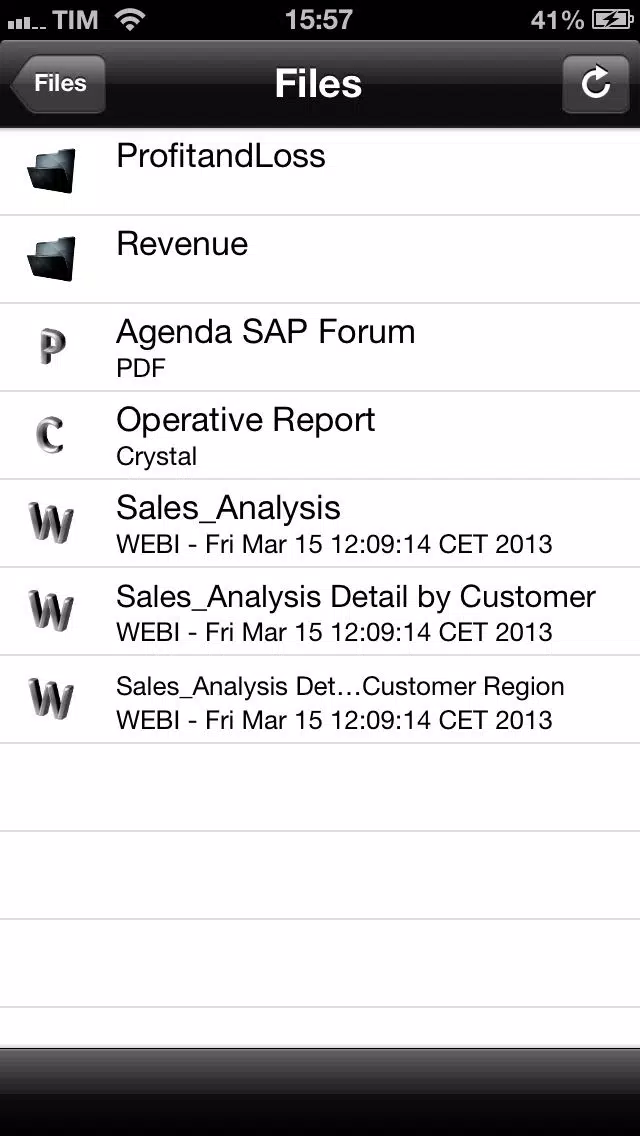
Task: Open the Agenda SAP Forum PDF
Action: click(x=320, y=348)
